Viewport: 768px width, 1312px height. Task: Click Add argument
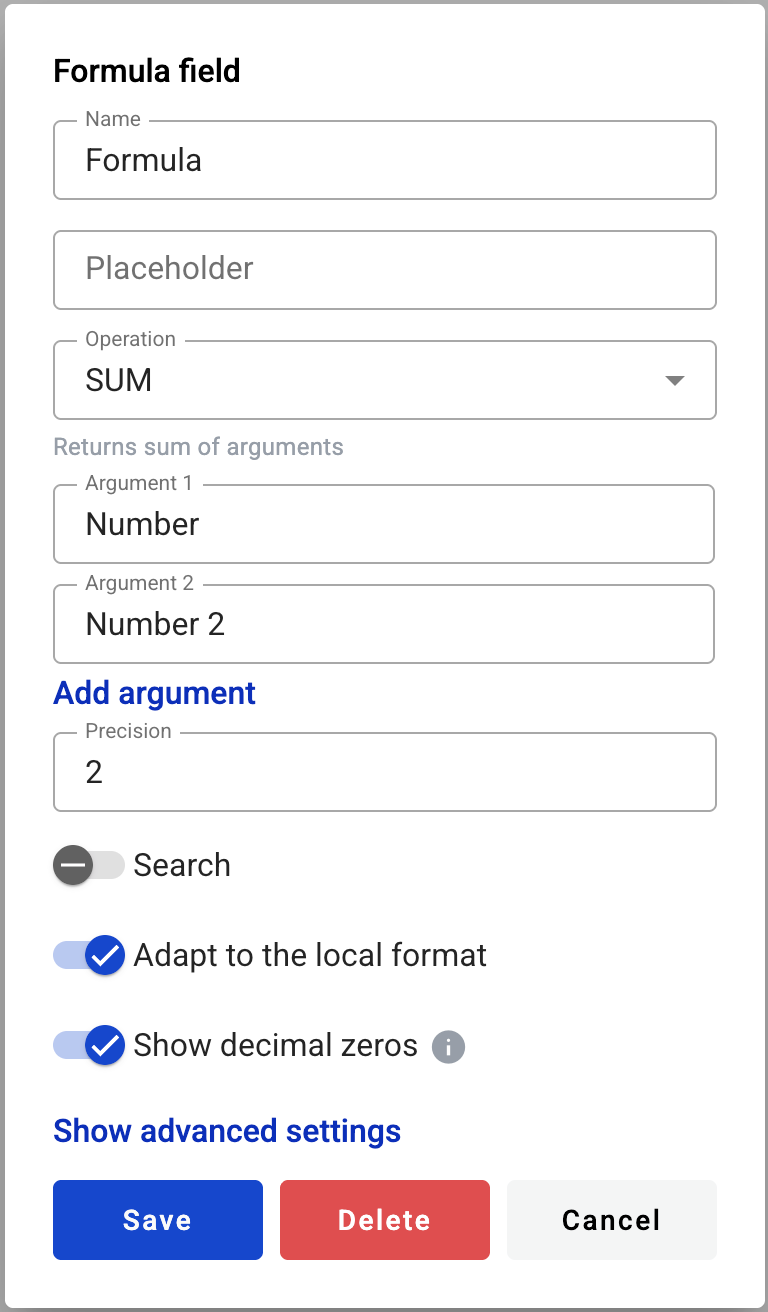click(154, 692)
